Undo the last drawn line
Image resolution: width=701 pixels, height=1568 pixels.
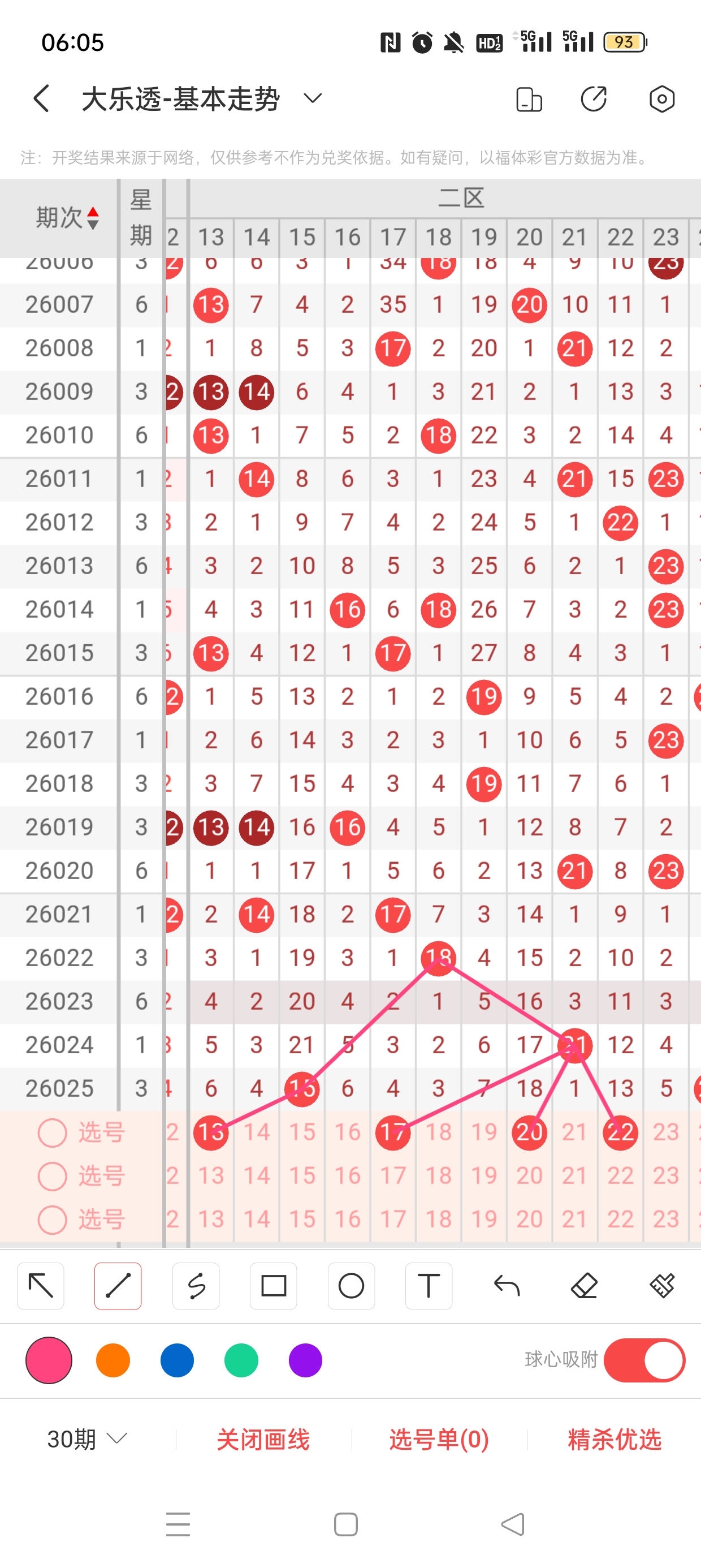pyautogui.click(x=507, y=1286)
